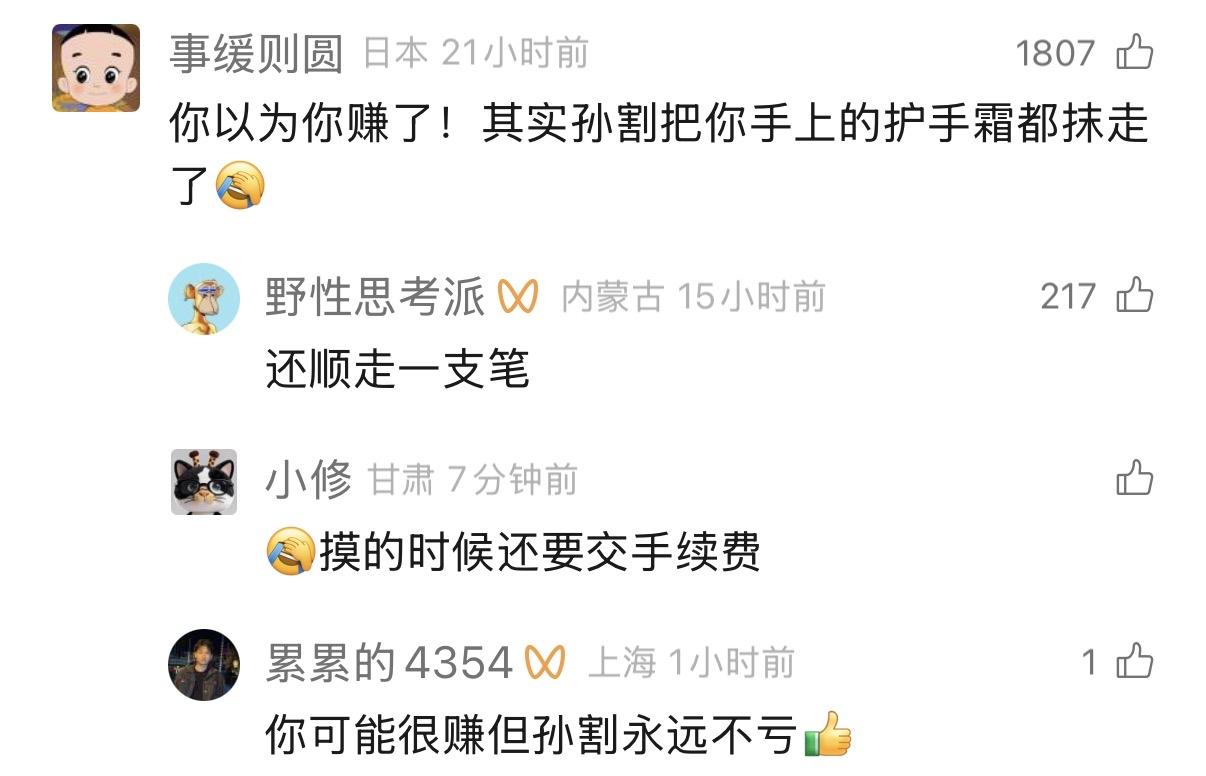The height and width of the screenshot is (776, 1206).
Task: Like 野性思考派's reply
Action: click(1135, 296)
